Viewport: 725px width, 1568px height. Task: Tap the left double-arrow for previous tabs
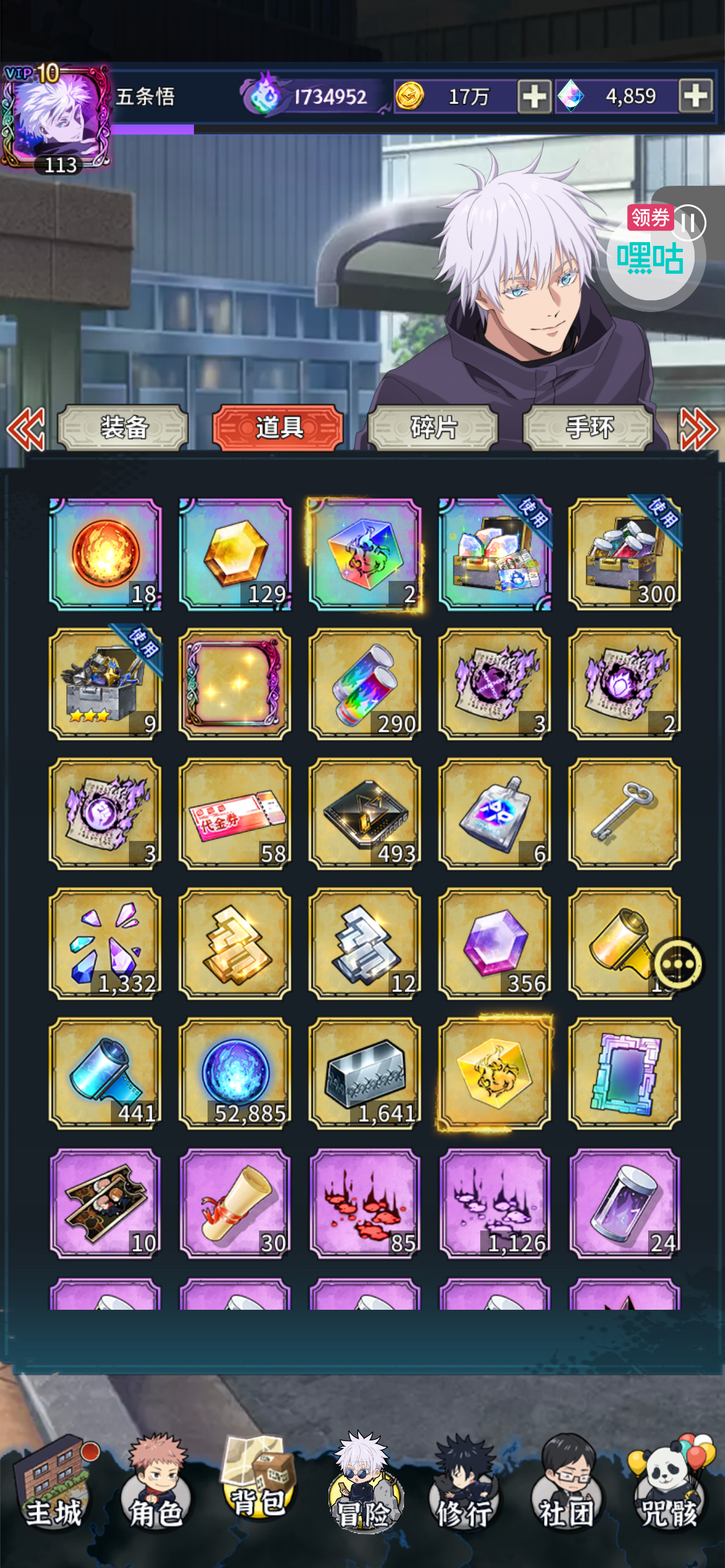(26, 429)
